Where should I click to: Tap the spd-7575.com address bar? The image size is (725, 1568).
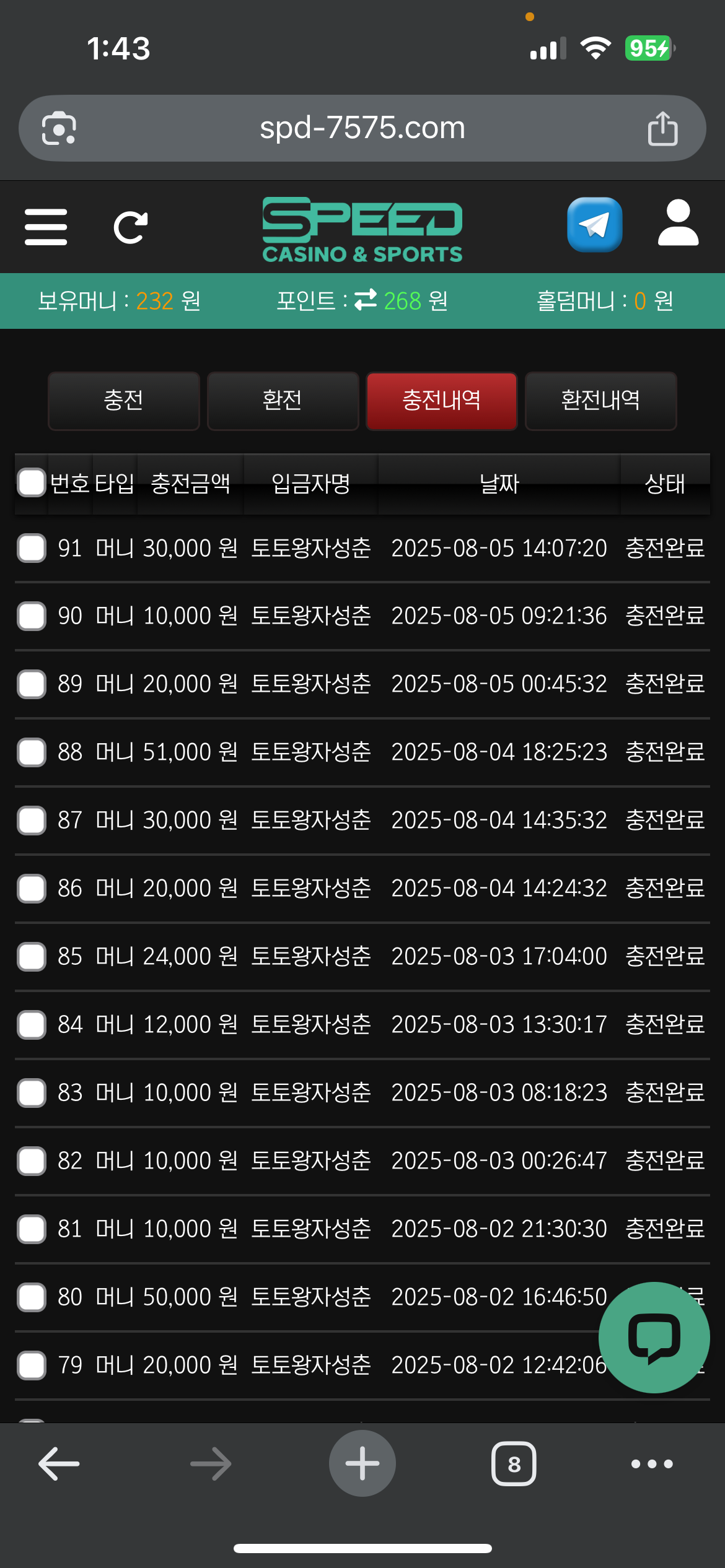362,128
